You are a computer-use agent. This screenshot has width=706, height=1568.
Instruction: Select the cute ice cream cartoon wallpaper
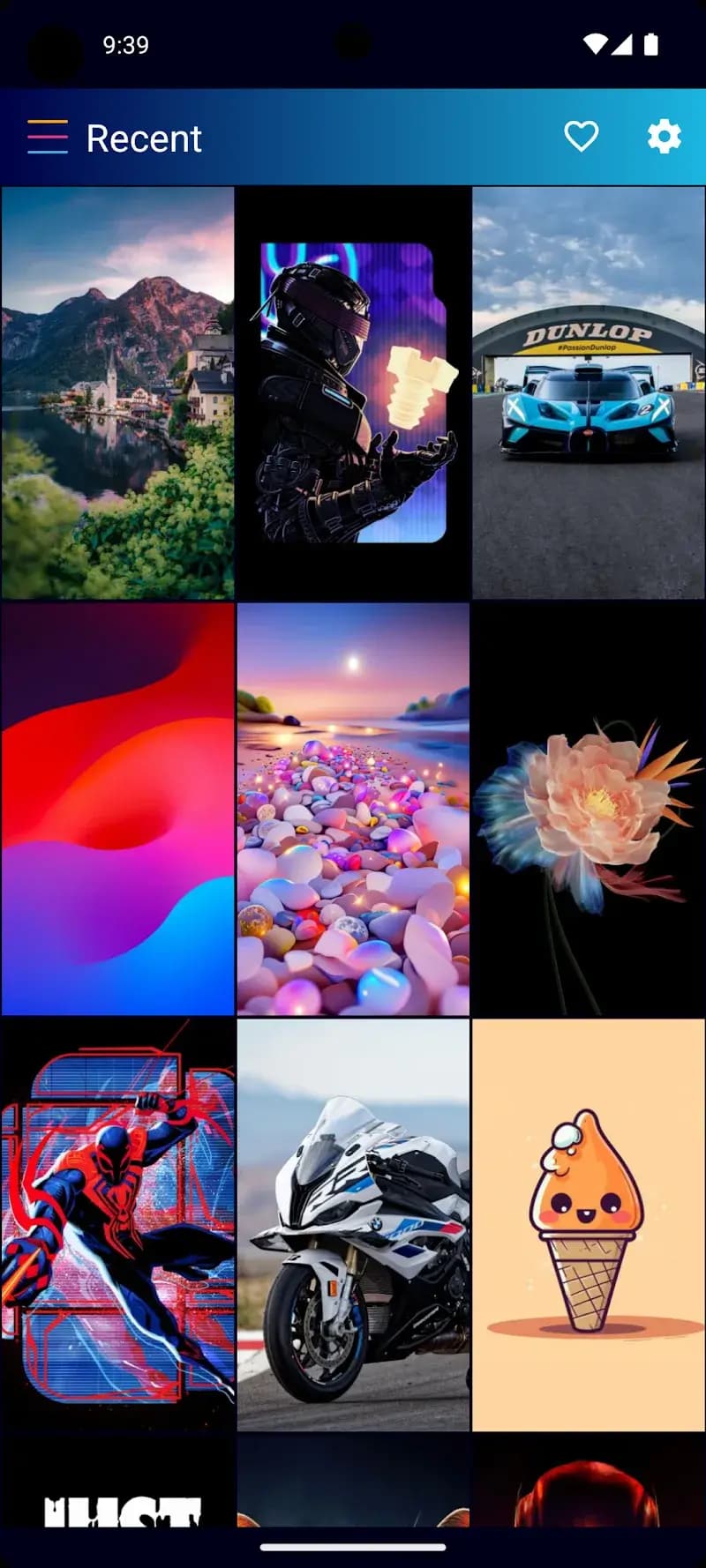click(x=588, y=1226)
